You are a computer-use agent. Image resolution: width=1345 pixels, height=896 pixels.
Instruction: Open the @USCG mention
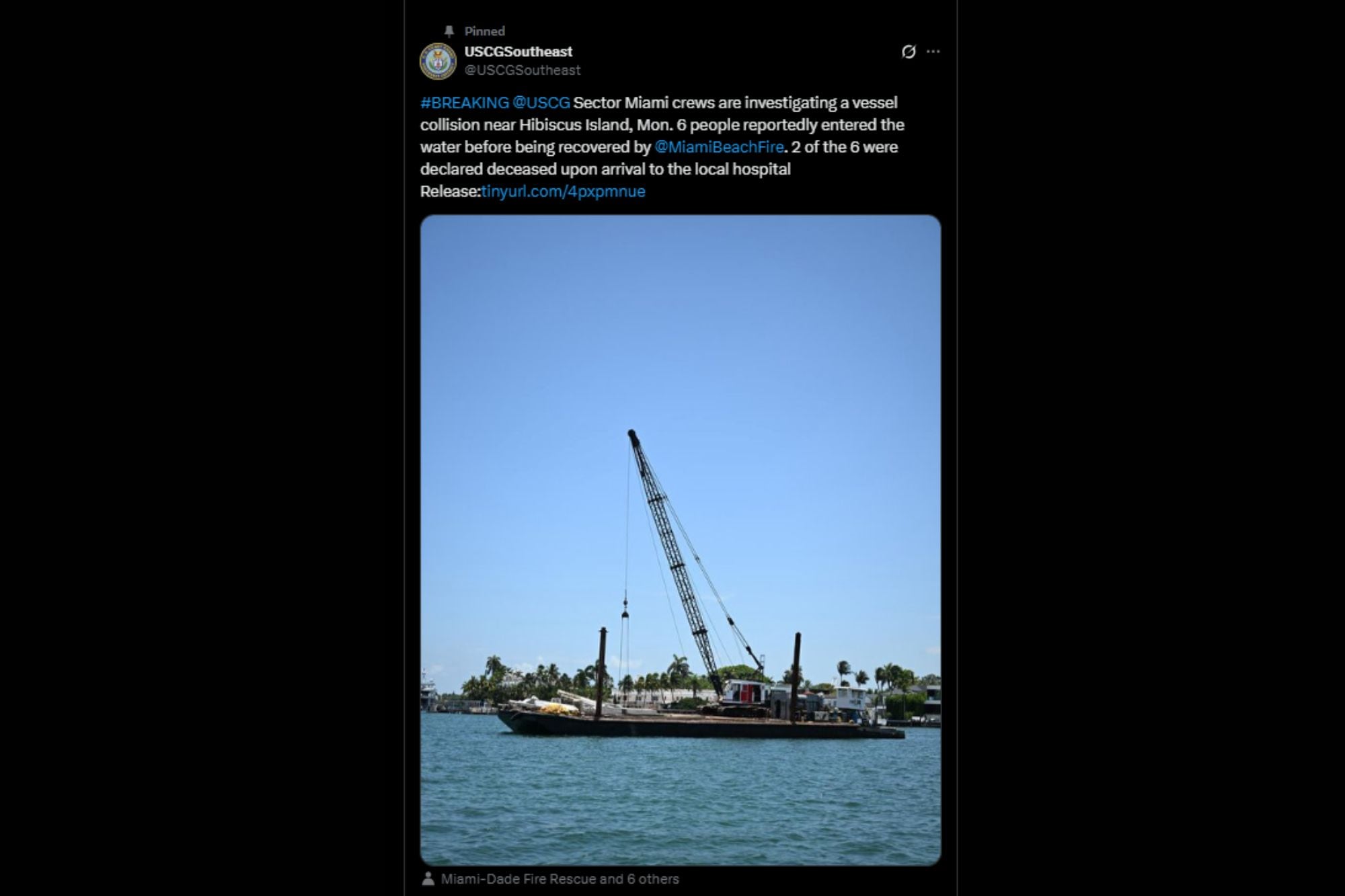coord(541,103)
